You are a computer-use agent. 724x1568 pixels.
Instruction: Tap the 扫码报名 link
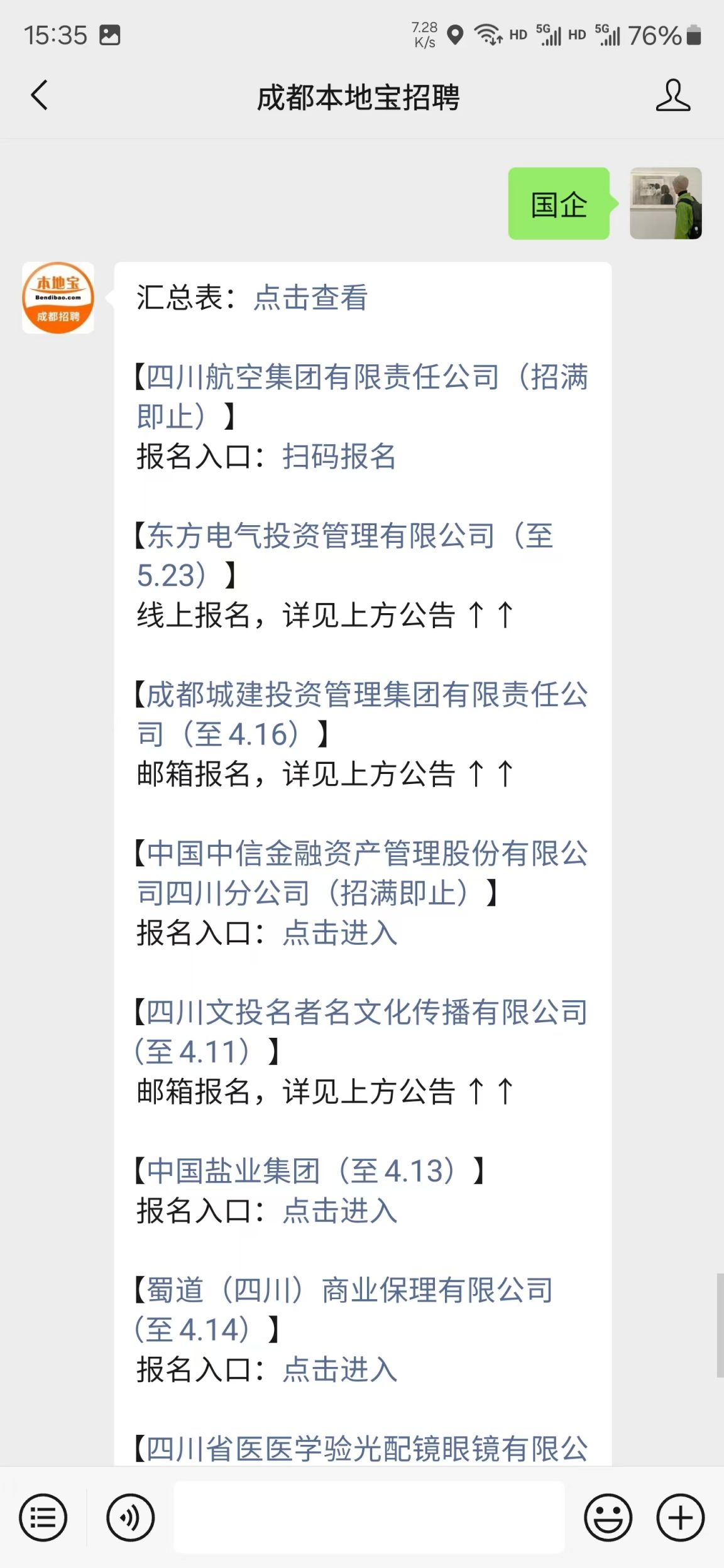[x=339, y=456]
